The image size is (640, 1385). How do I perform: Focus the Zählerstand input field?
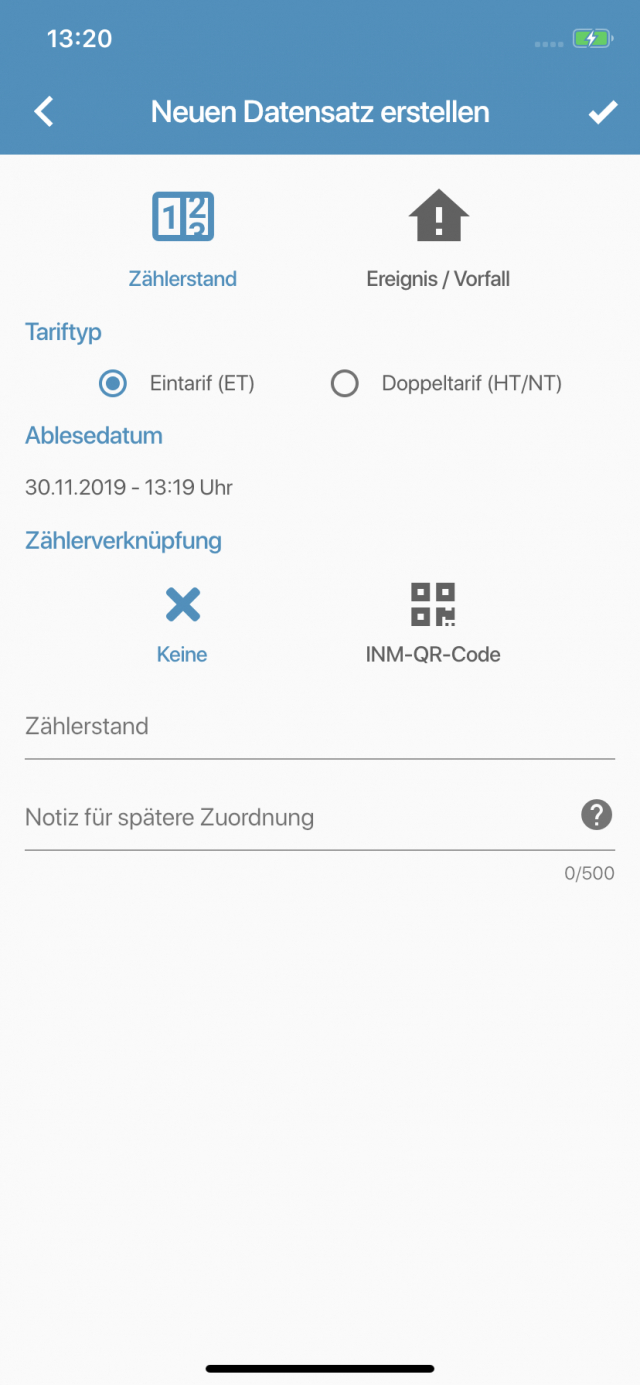(x=320, y=727)
